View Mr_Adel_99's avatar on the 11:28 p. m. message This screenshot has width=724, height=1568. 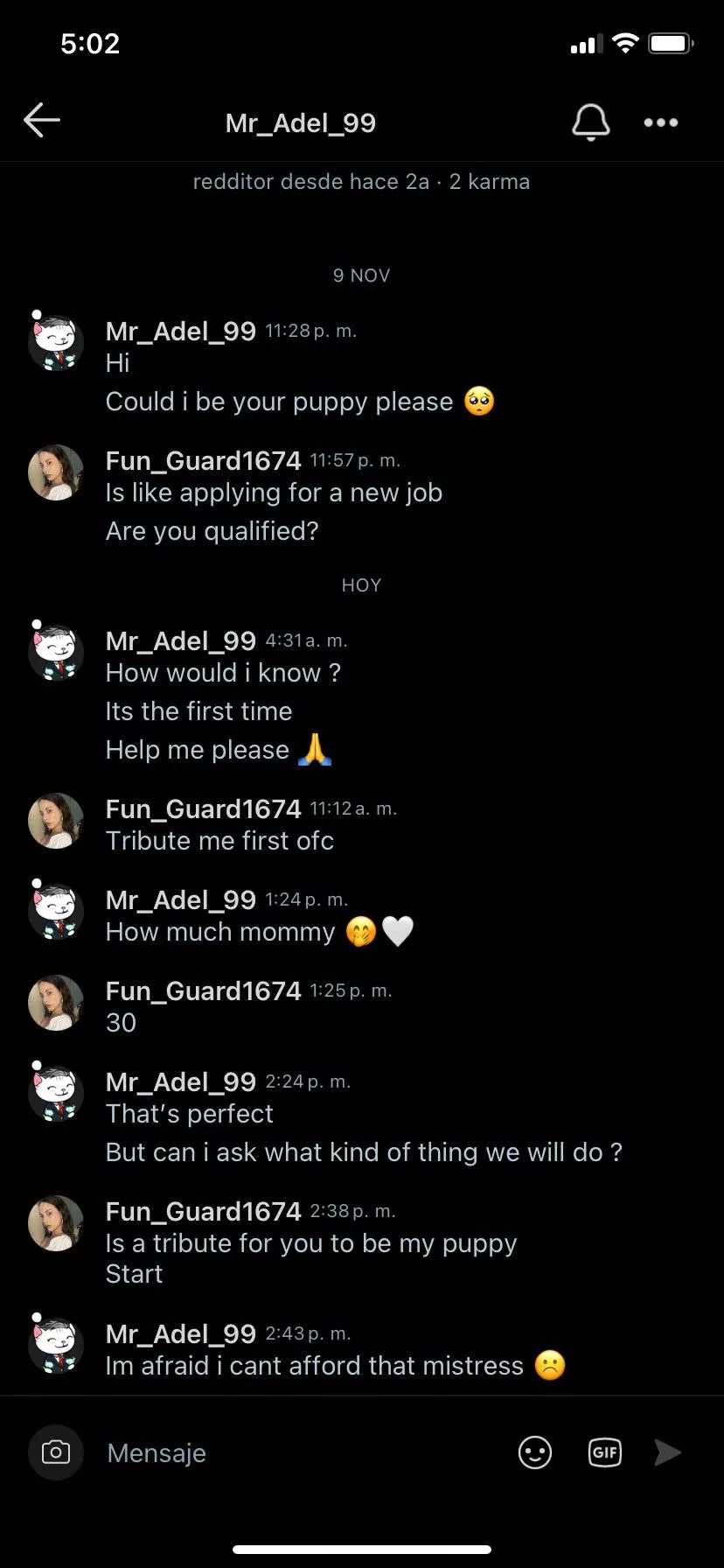coord(56,343)
